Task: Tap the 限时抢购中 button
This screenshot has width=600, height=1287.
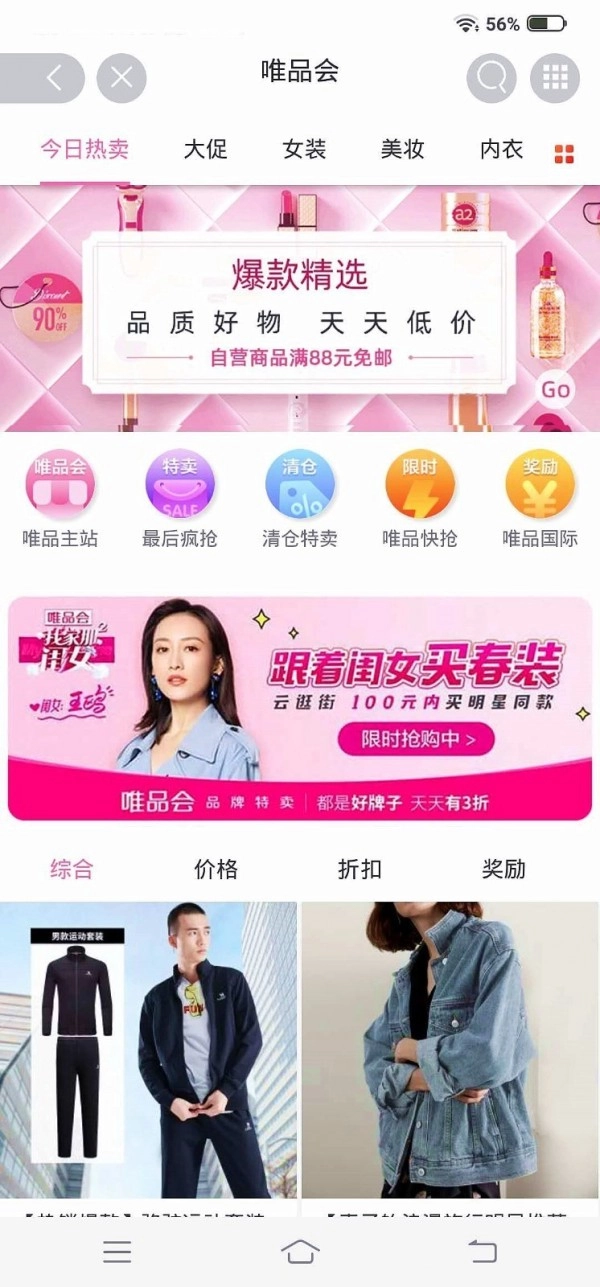Action: pyautogui.click(x=415, y=739)
